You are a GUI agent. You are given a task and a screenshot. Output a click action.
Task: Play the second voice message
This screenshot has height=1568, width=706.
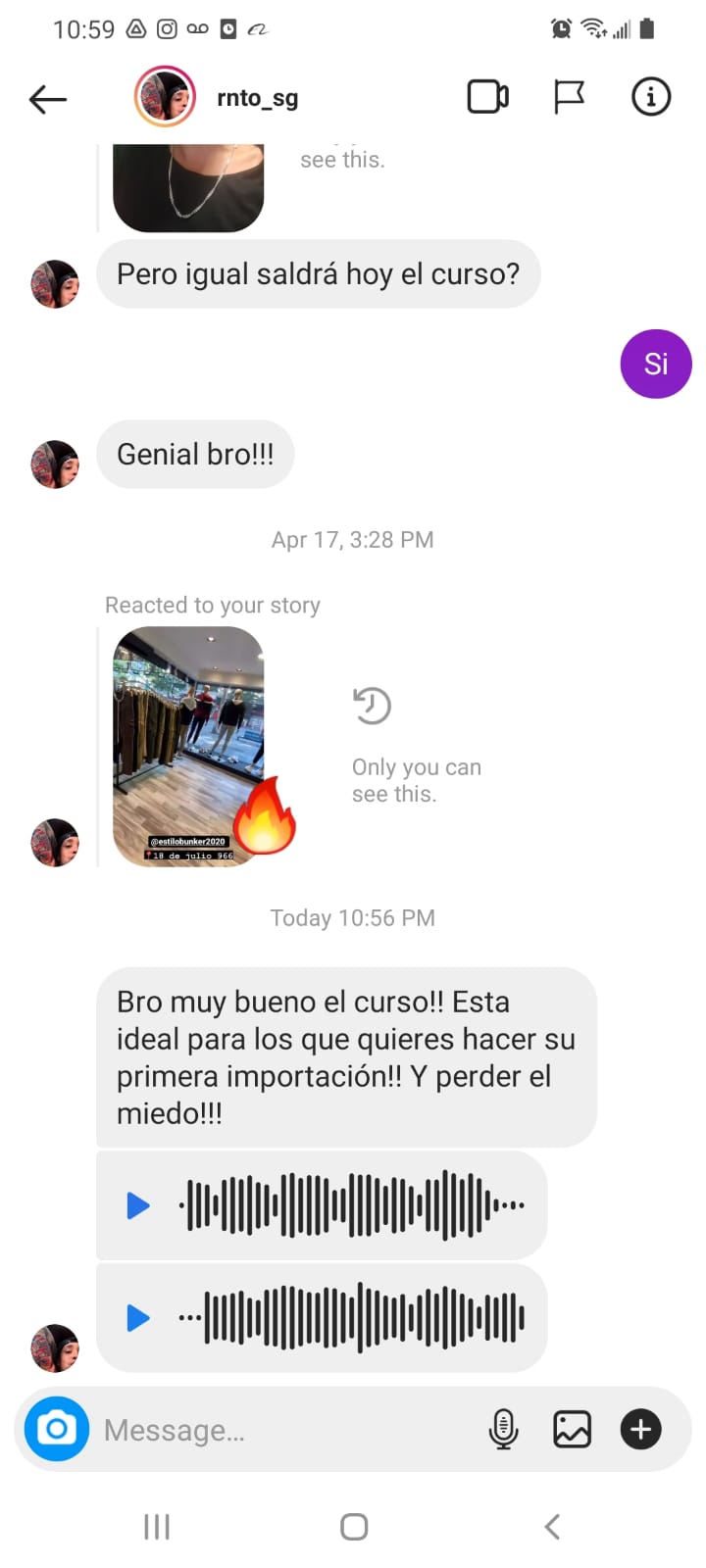137,1318
